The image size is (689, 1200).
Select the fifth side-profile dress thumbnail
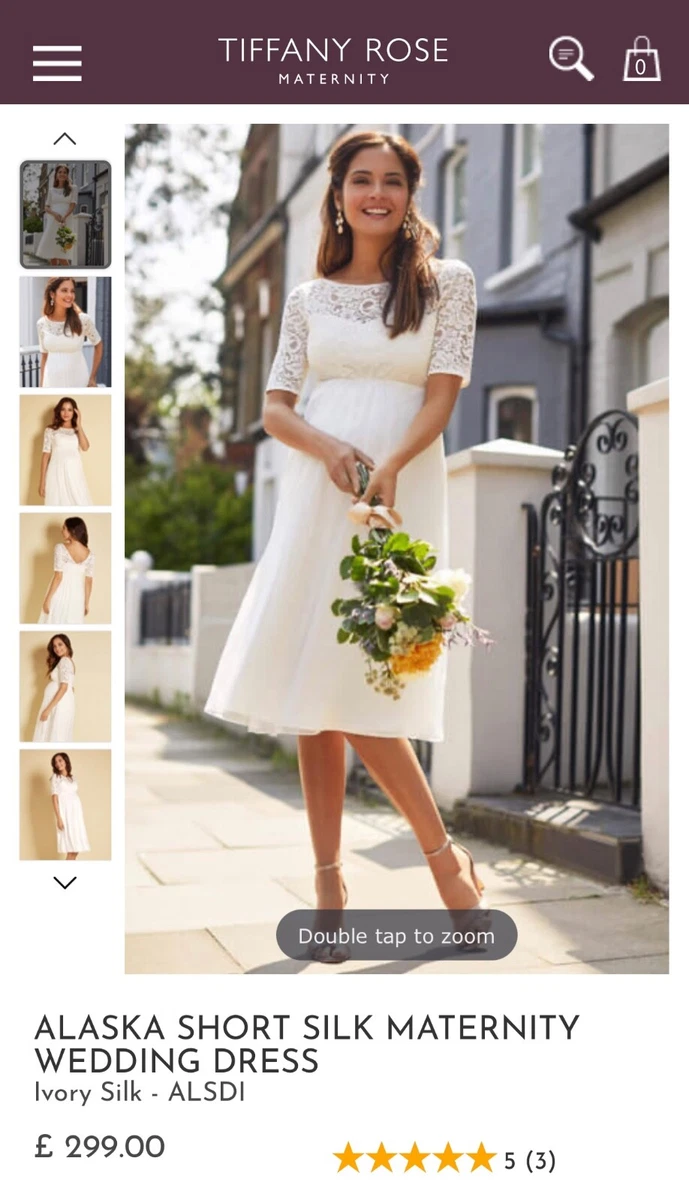click(65, 686)
